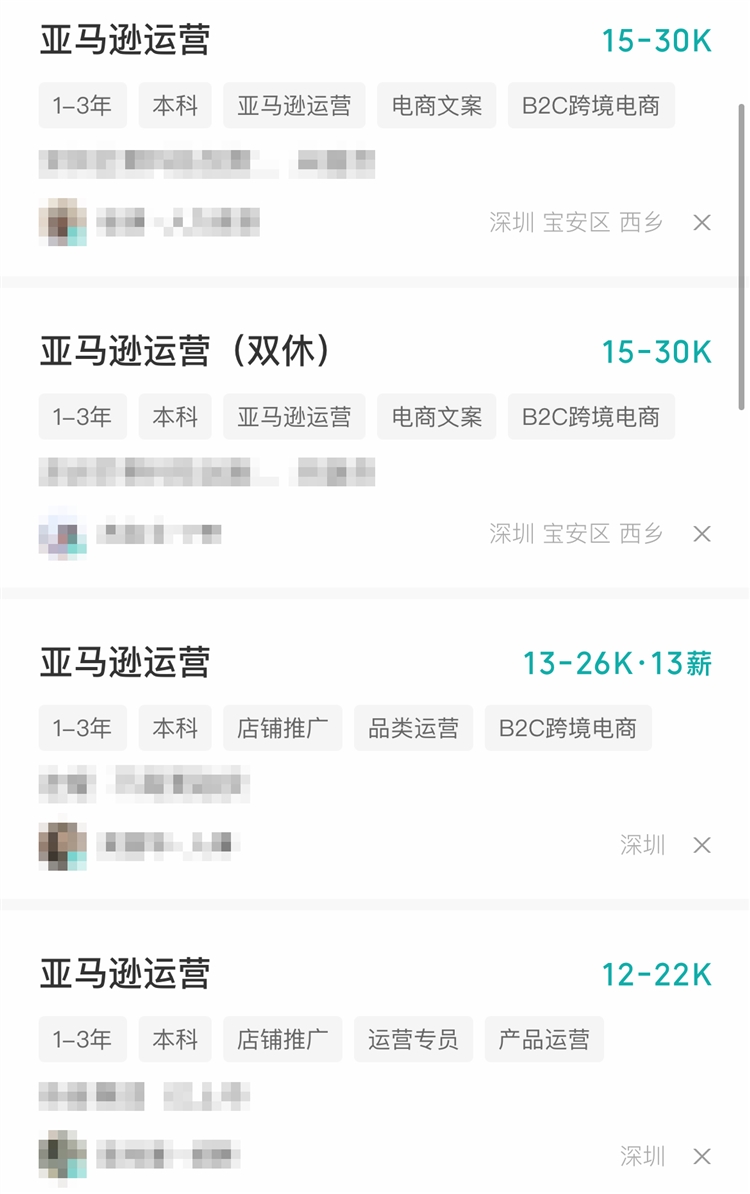750x1194 pixels.
Task: Tap the recruiter avatar on the bottom job card
Action: point(61,1154)
